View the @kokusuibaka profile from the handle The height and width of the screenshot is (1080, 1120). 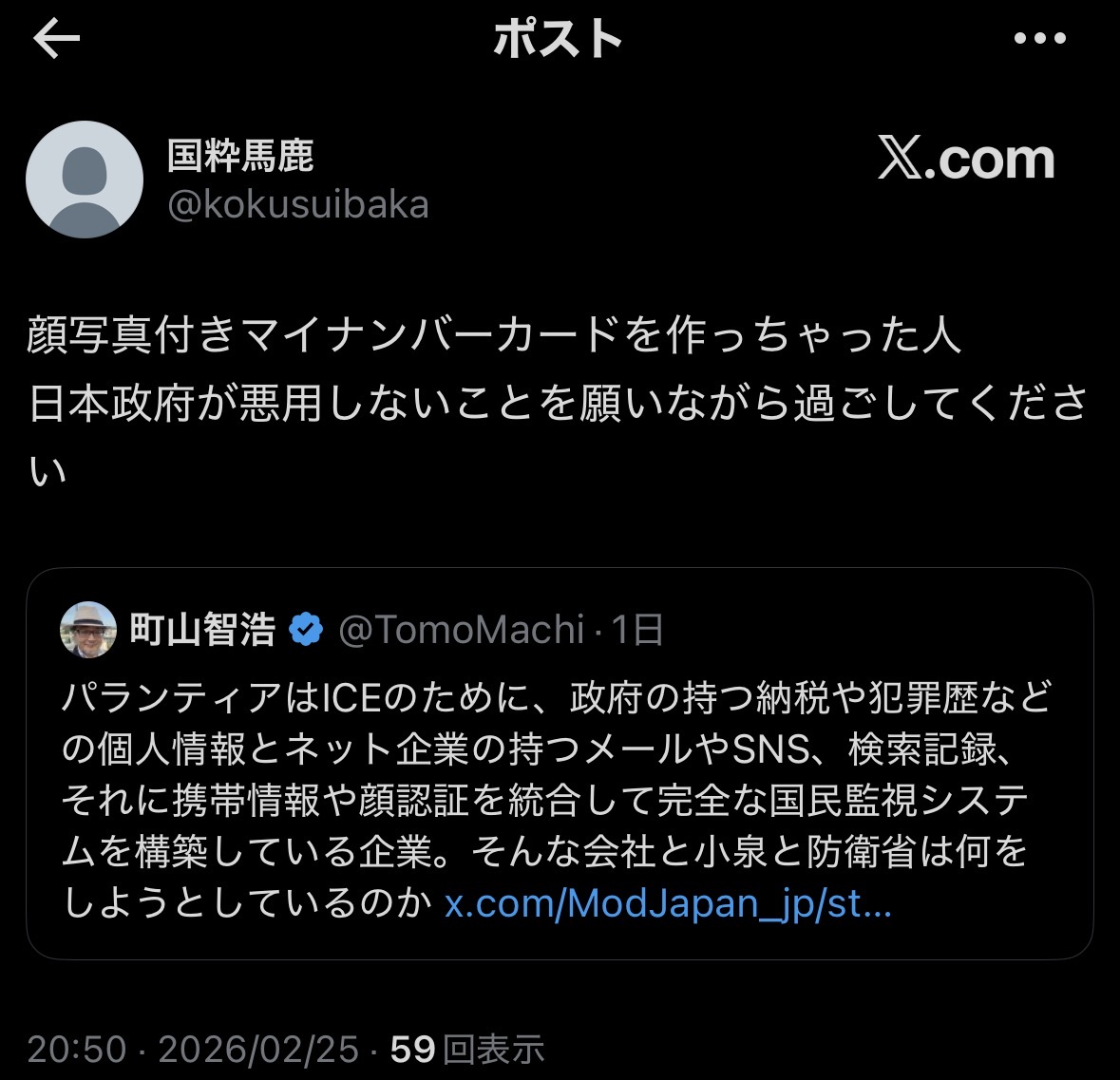(298, 205)
